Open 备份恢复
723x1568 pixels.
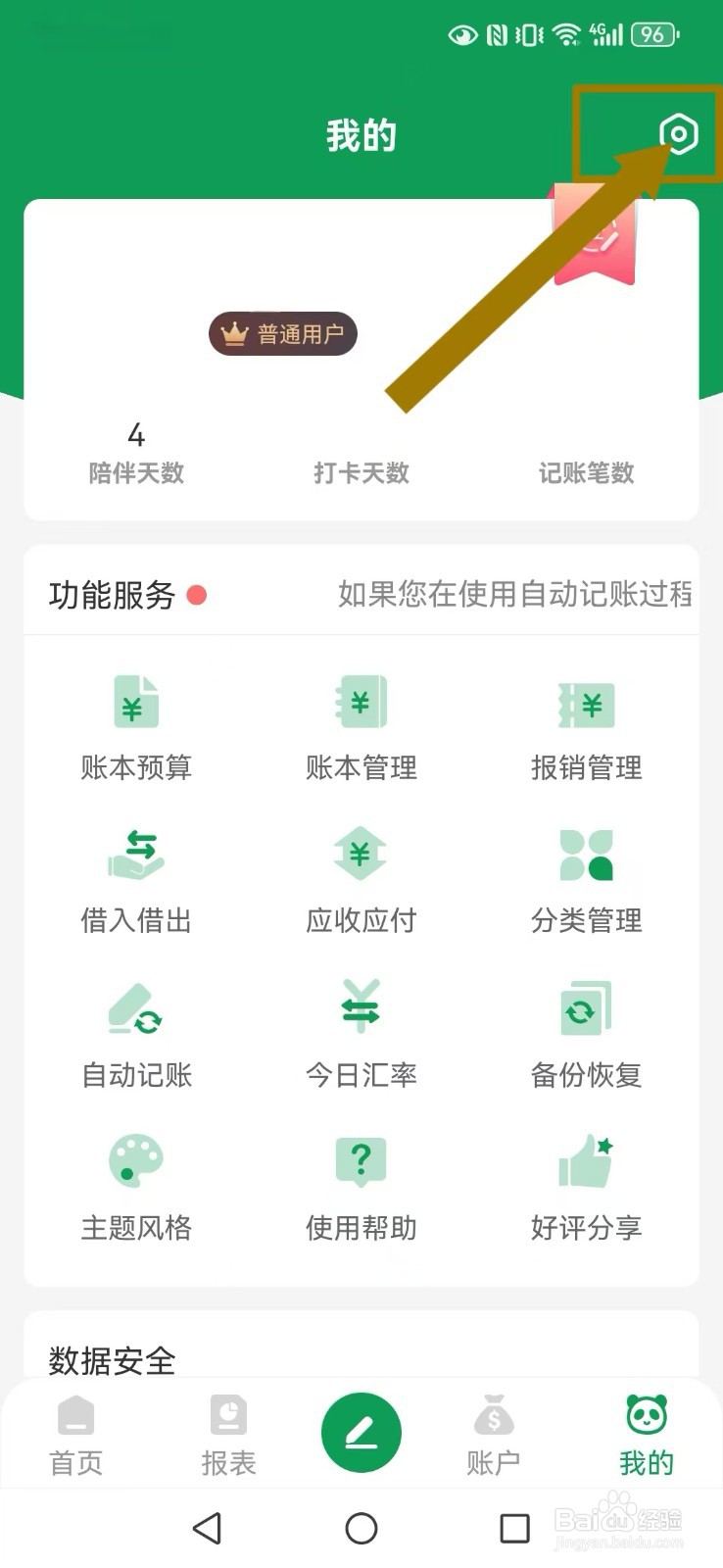tap(586, 1035)
